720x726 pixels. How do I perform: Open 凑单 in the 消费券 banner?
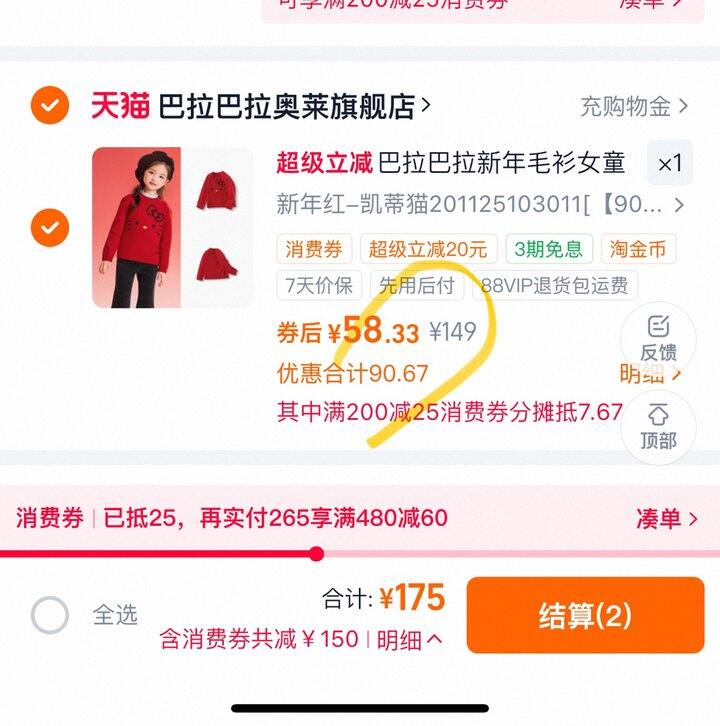click(667, 519)
